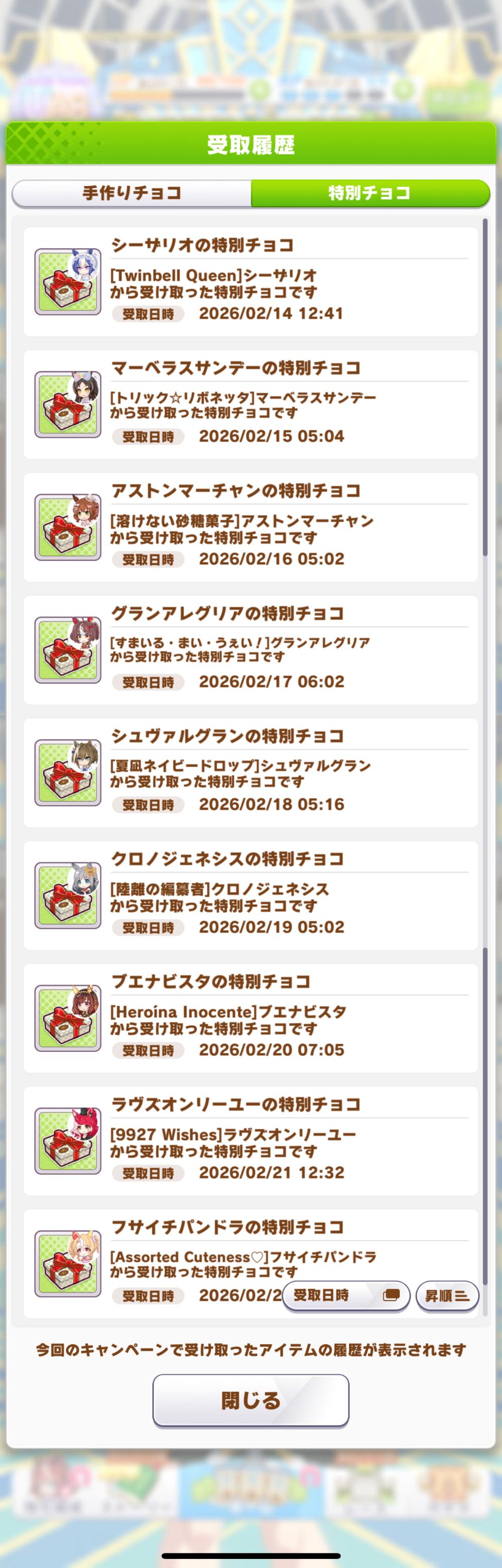The width and height of the screenshot is (502, 1568).
Task: Toggle the 昇順 sort order
Action: [447, 1295]
